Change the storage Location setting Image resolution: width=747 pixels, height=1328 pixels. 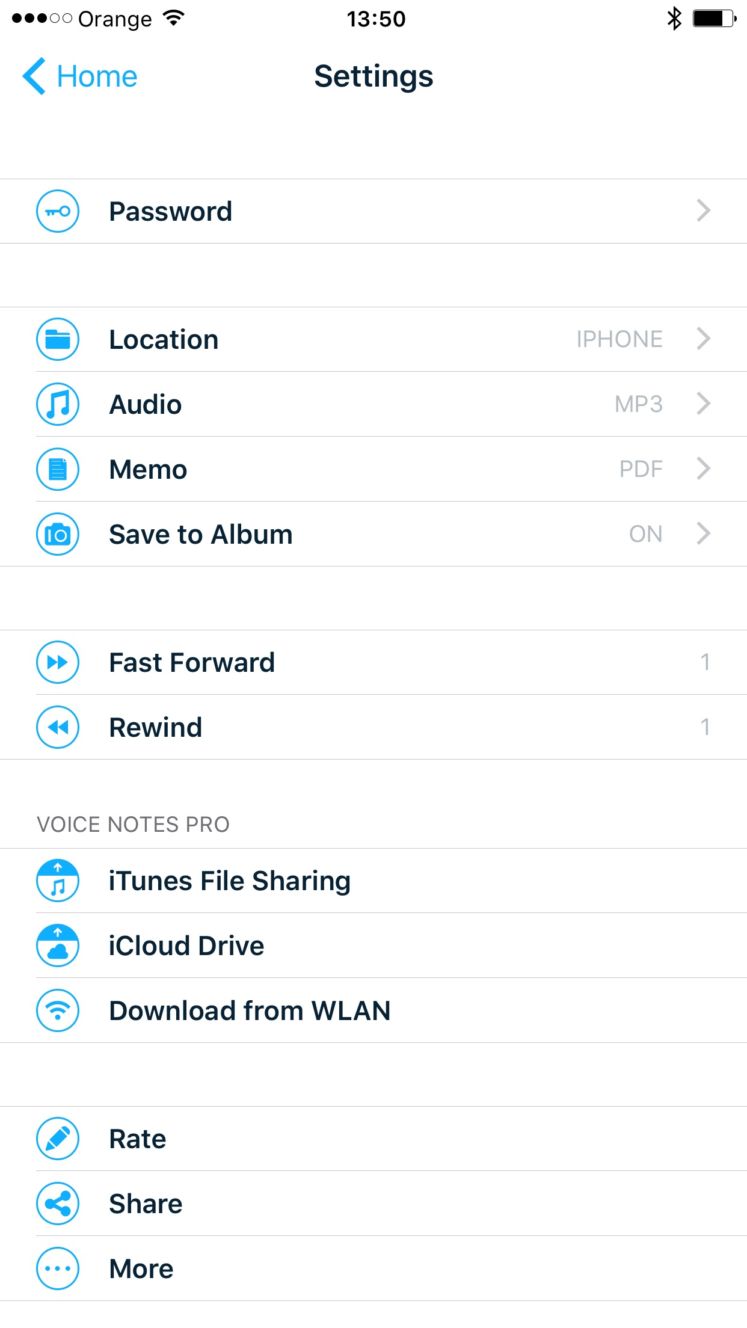[x=373, y=339]
